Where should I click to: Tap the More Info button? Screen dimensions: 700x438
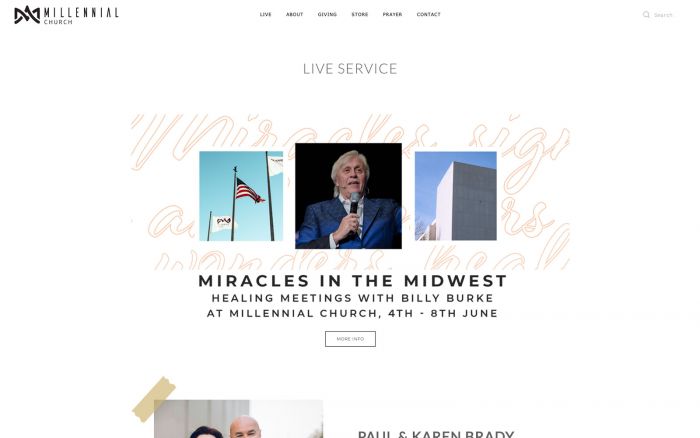350,339
